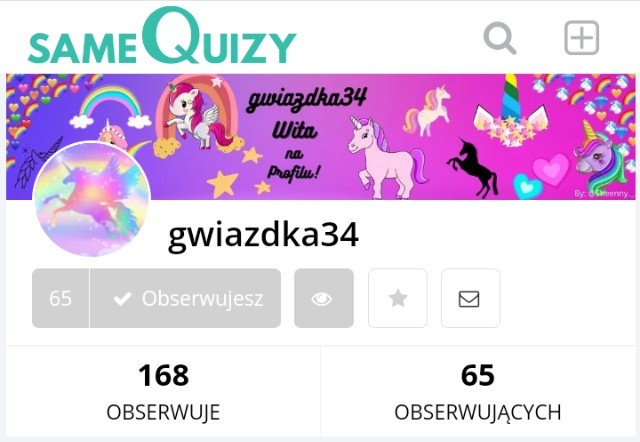Open the 65 Obserwujących list

click(478, 392)
